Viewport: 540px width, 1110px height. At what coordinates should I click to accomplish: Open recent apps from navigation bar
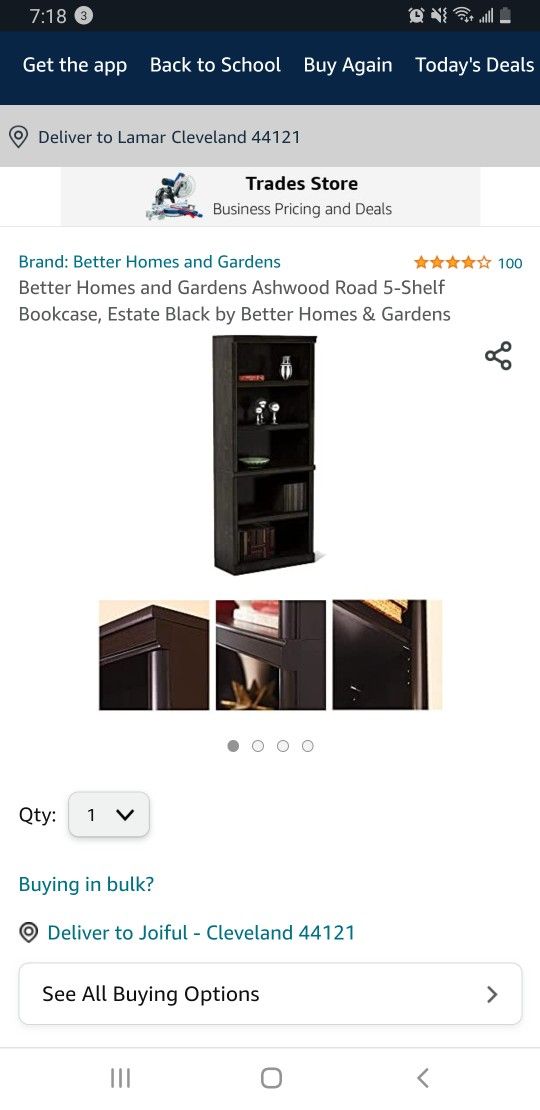pyautogui.click(x=120, y=1078)
